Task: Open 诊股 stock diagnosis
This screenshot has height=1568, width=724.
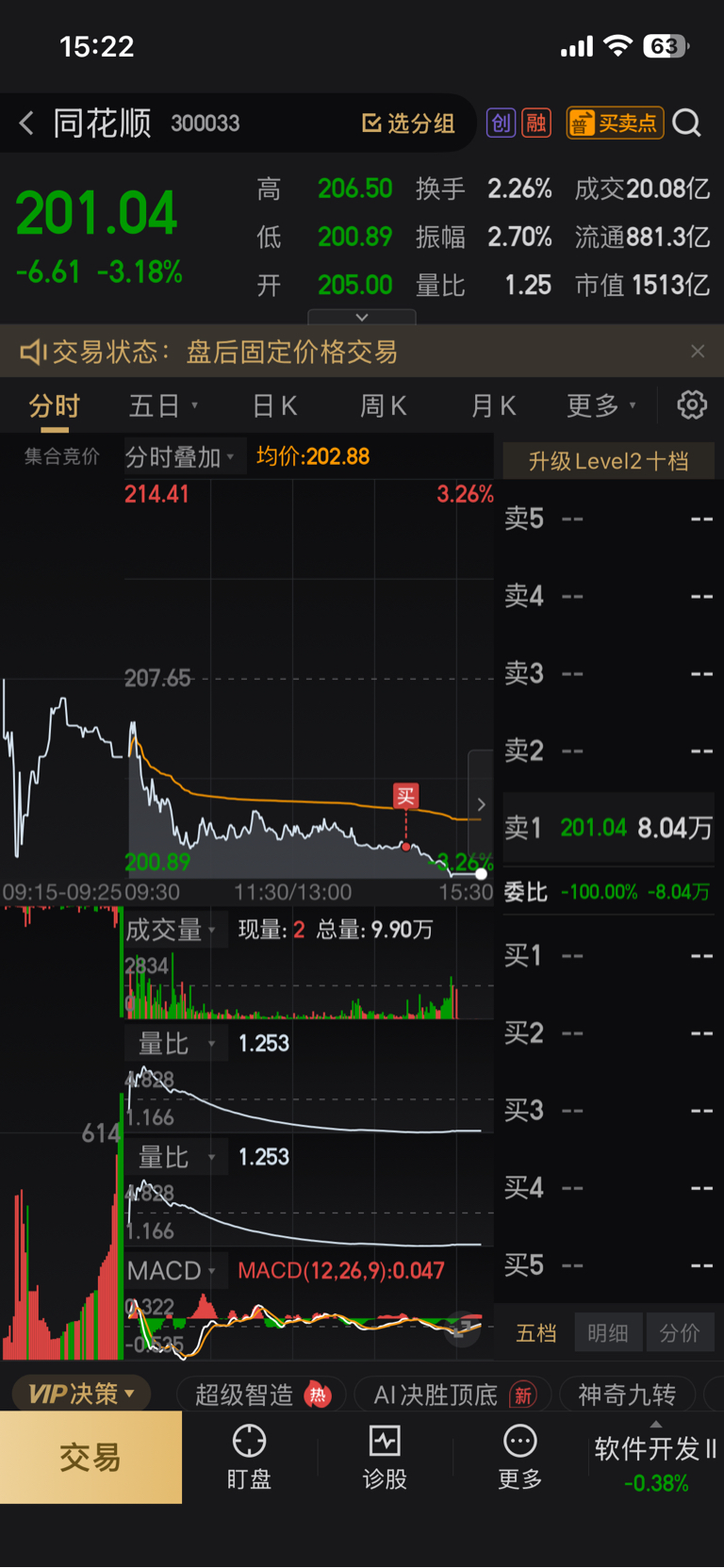Action: [x=385, y=1458]
